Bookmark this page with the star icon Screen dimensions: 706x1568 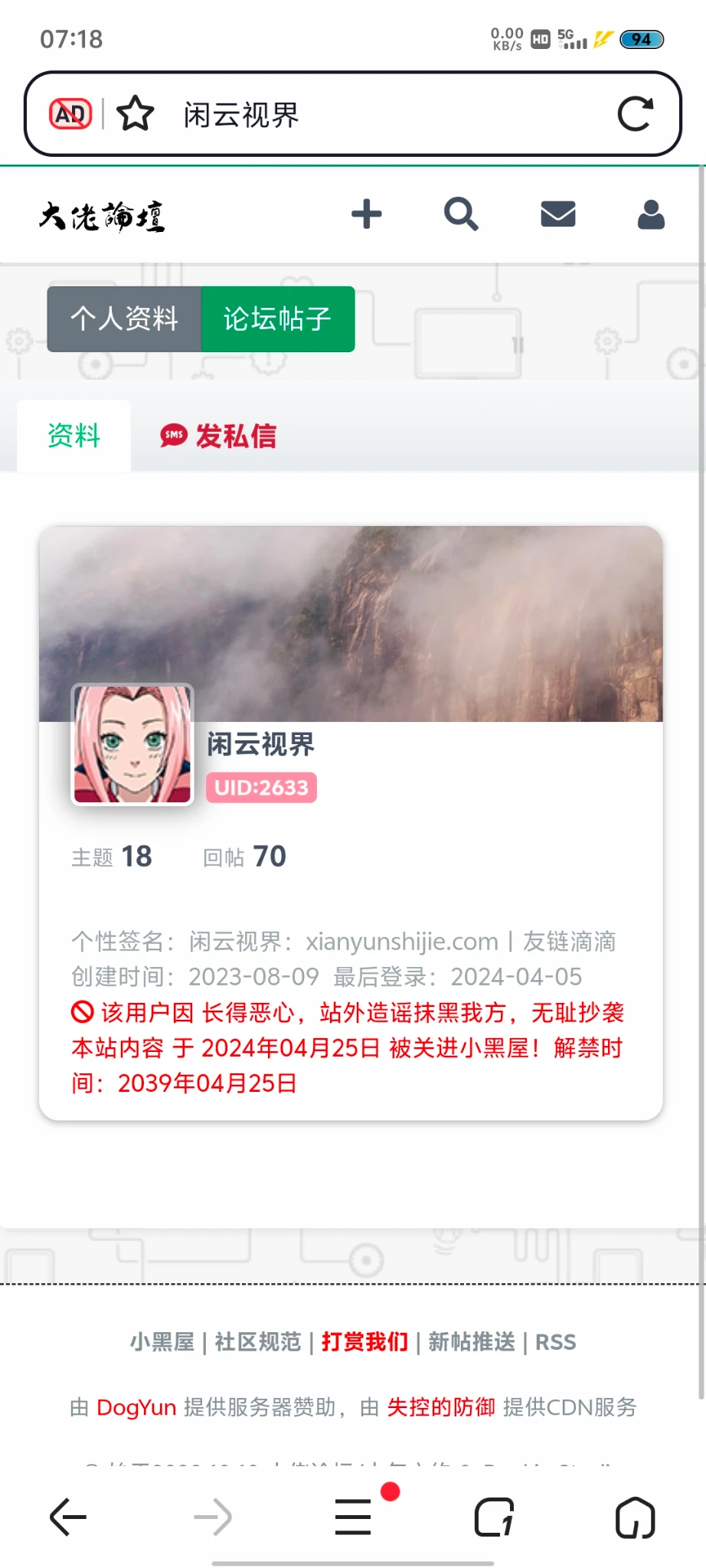coord(136,115)
